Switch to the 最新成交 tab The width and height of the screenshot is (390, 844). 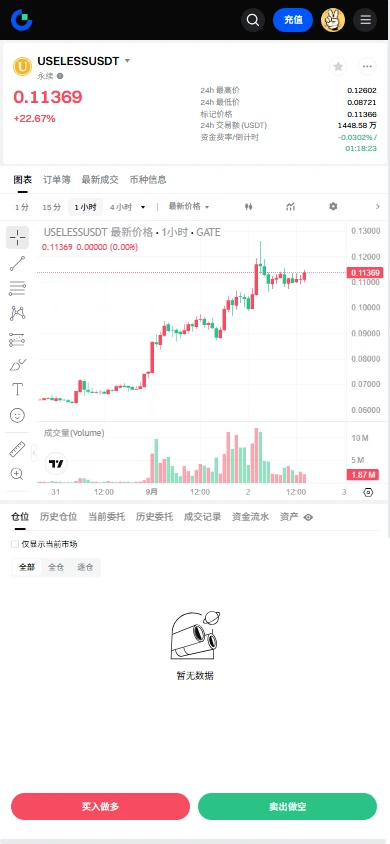tap(100, 180)
